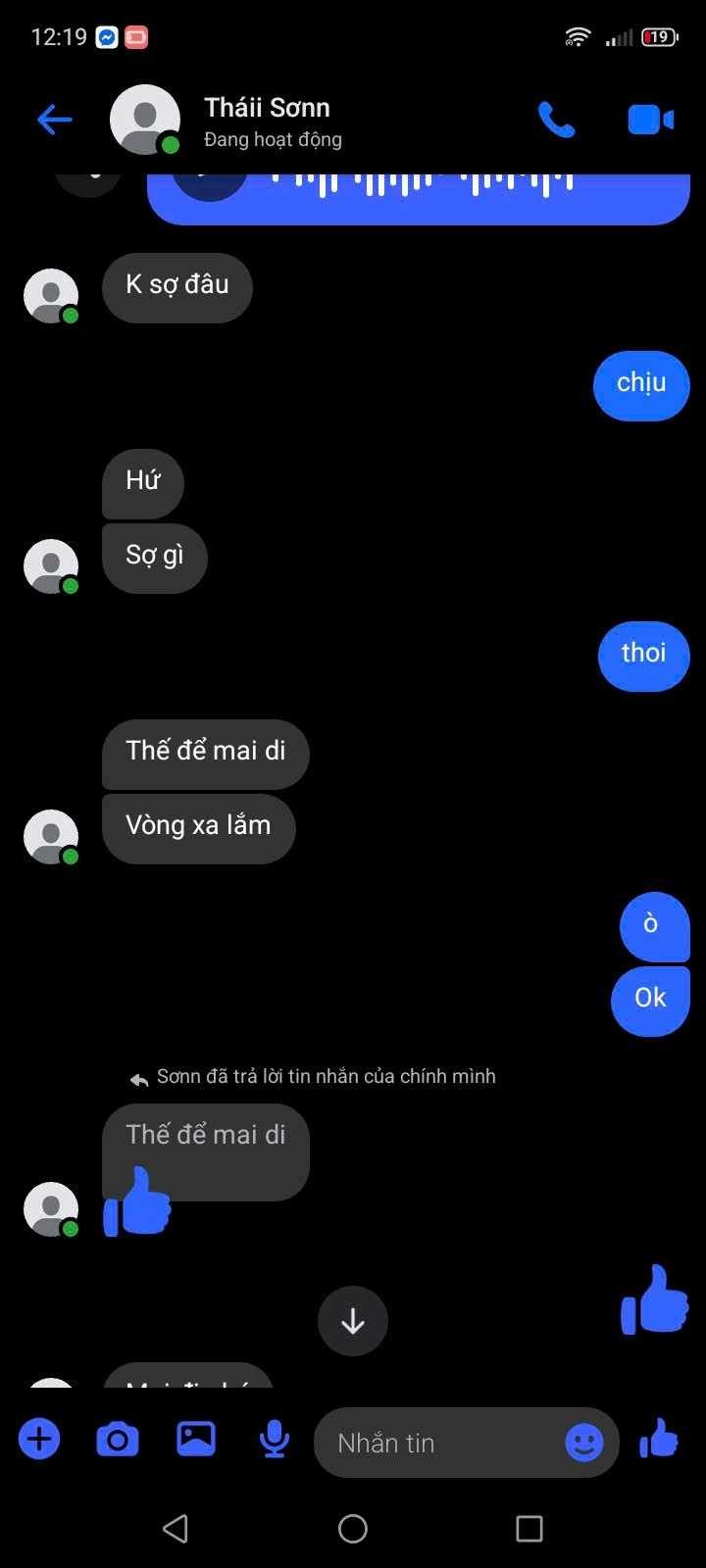The image size is (706, 1568).
Task: Open more actions with the plus icon
Action: click(39, 1440)
